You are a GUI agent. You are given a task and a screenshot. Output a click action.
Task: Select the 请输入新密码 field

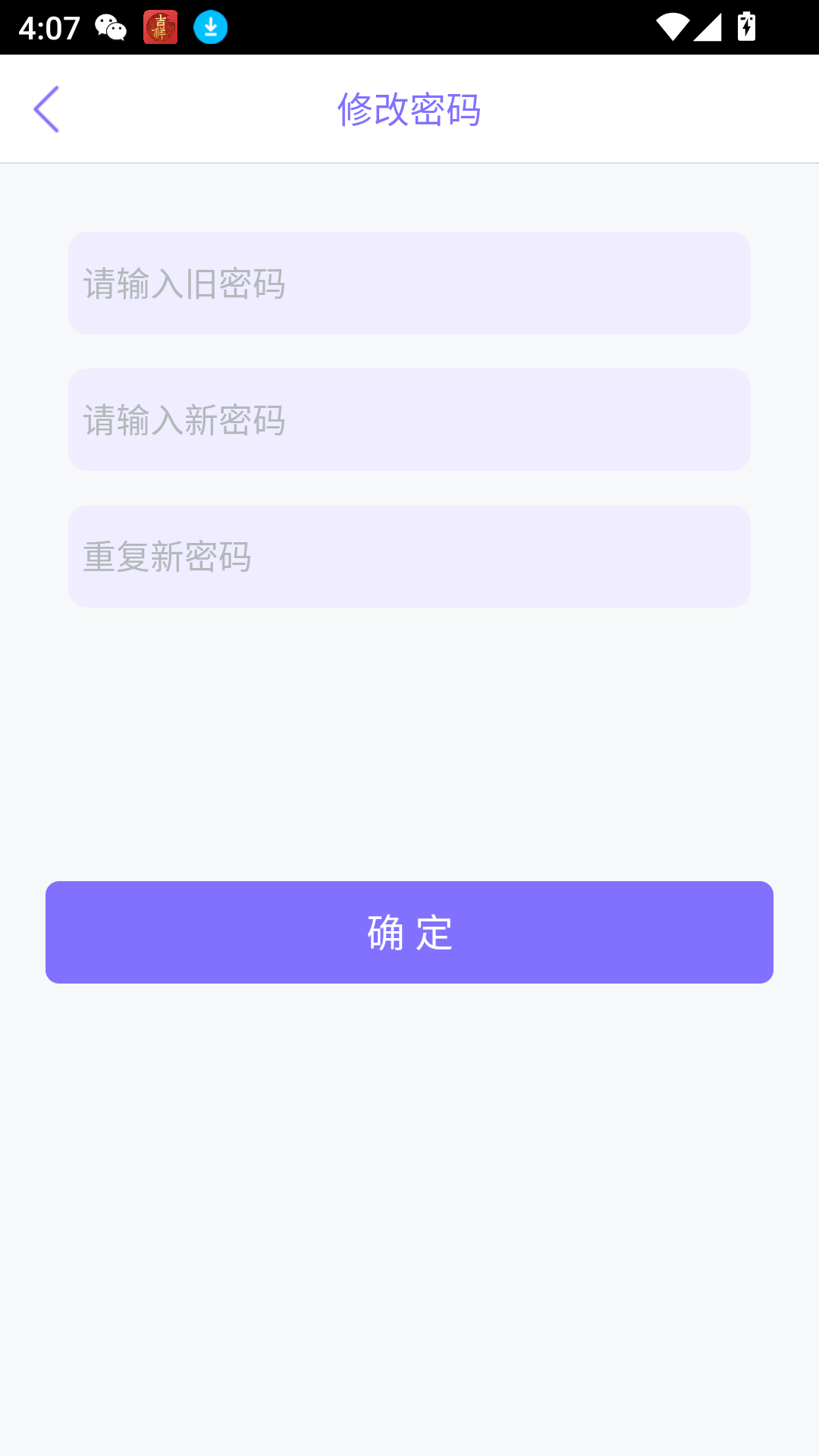[x=409, y=420]
